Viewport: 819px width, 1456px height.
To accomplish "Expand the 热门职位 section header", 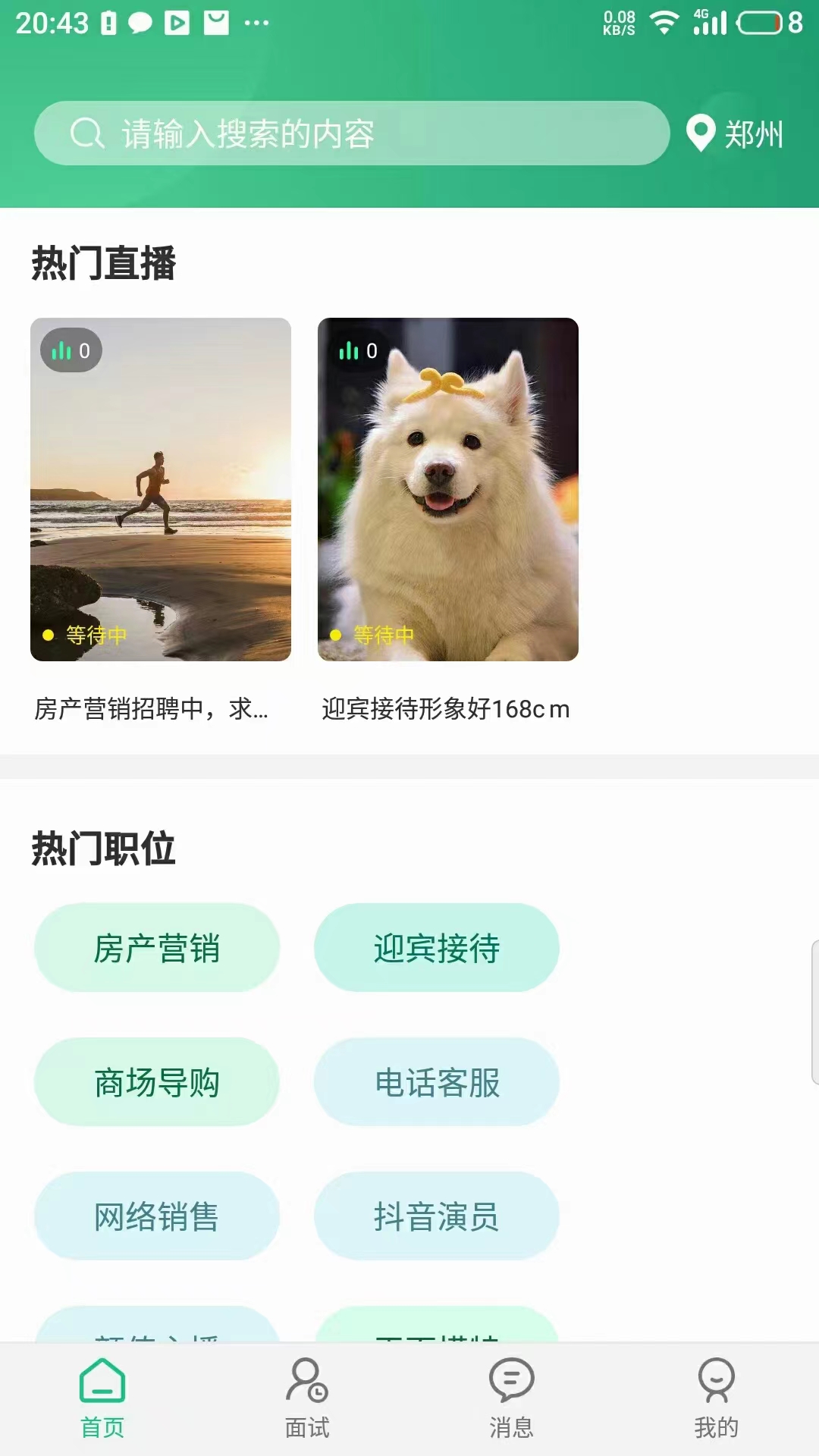I will click(103, 849).
